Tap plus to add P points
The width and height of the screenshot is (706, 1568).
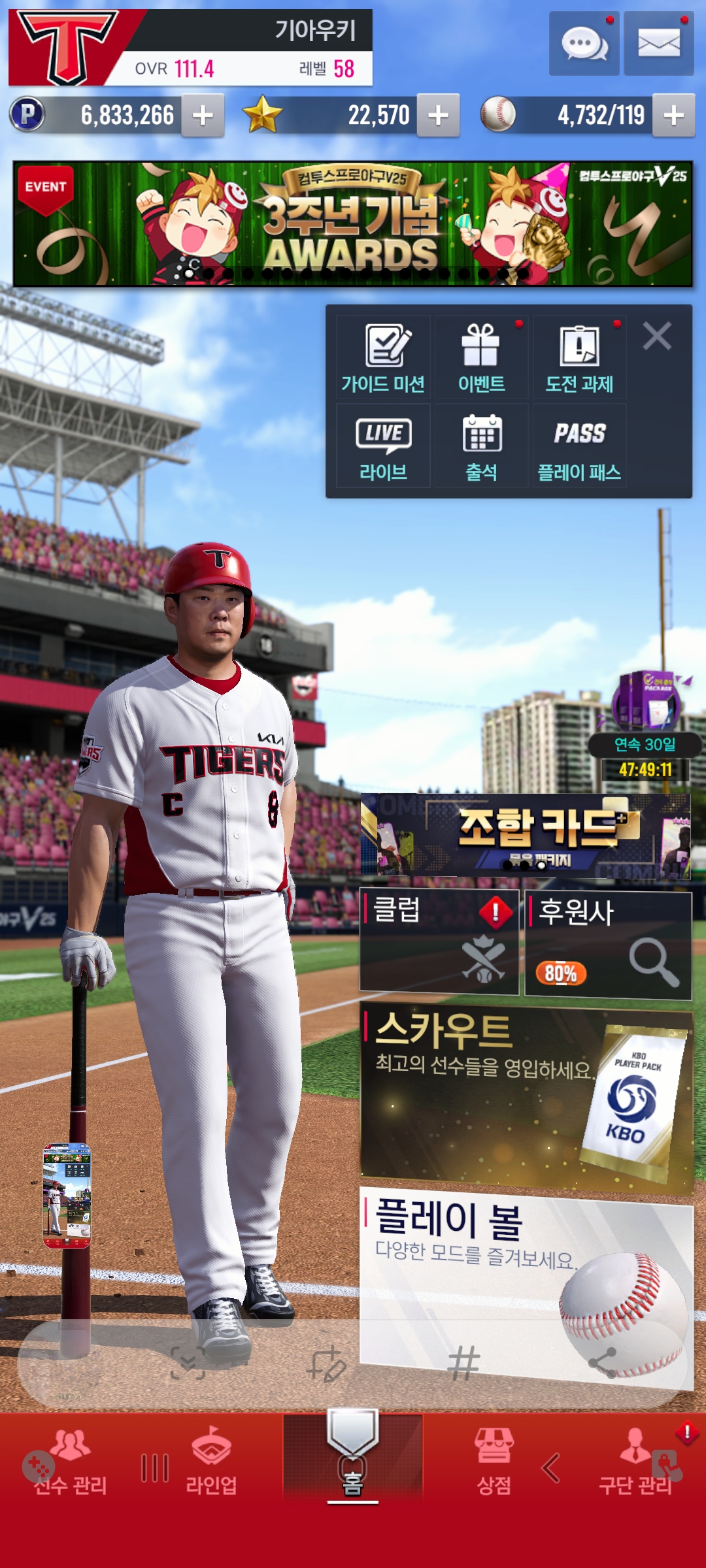coord(203,116)
